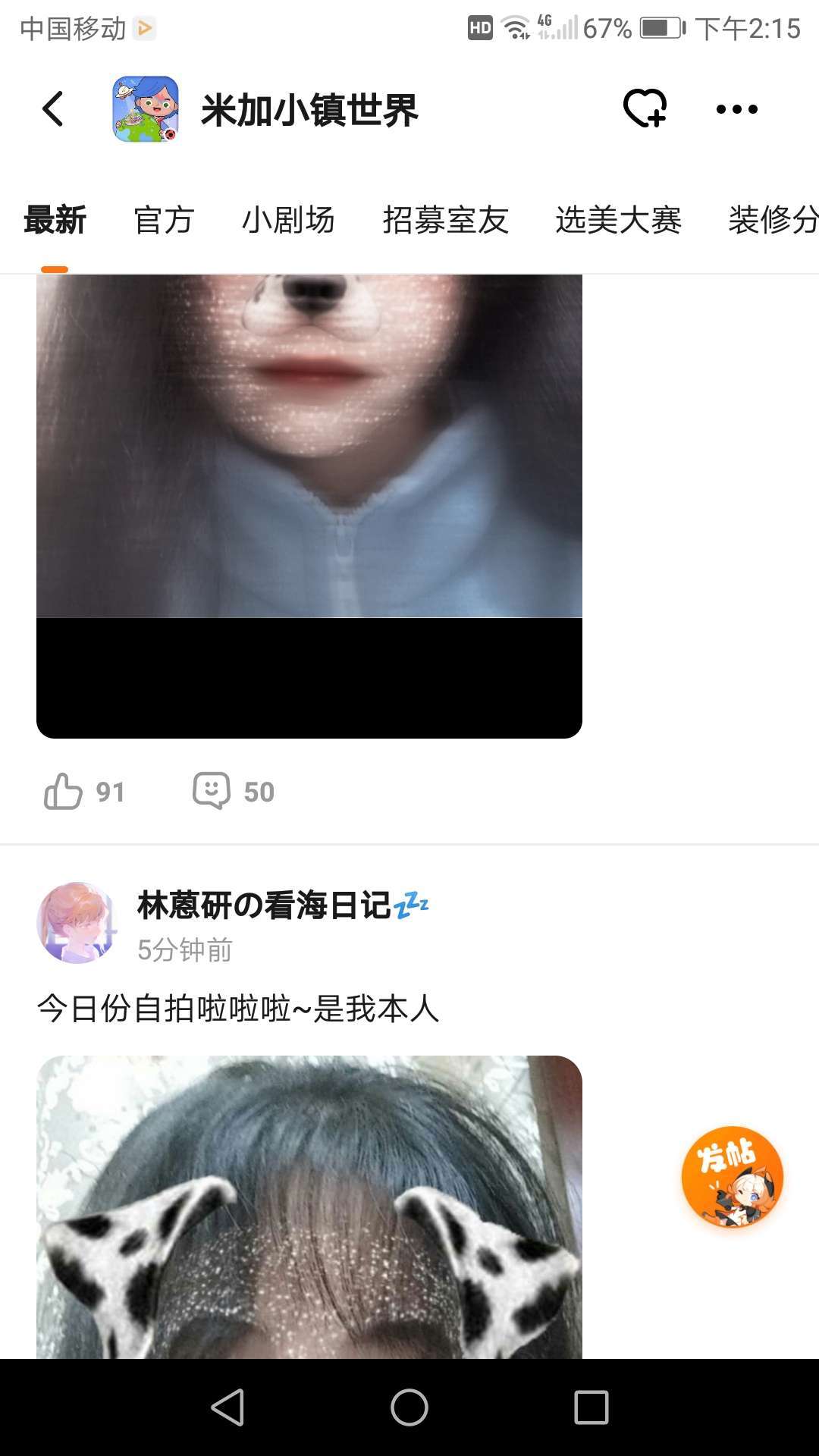Follow the forum via the heart-plus icon

645,108
